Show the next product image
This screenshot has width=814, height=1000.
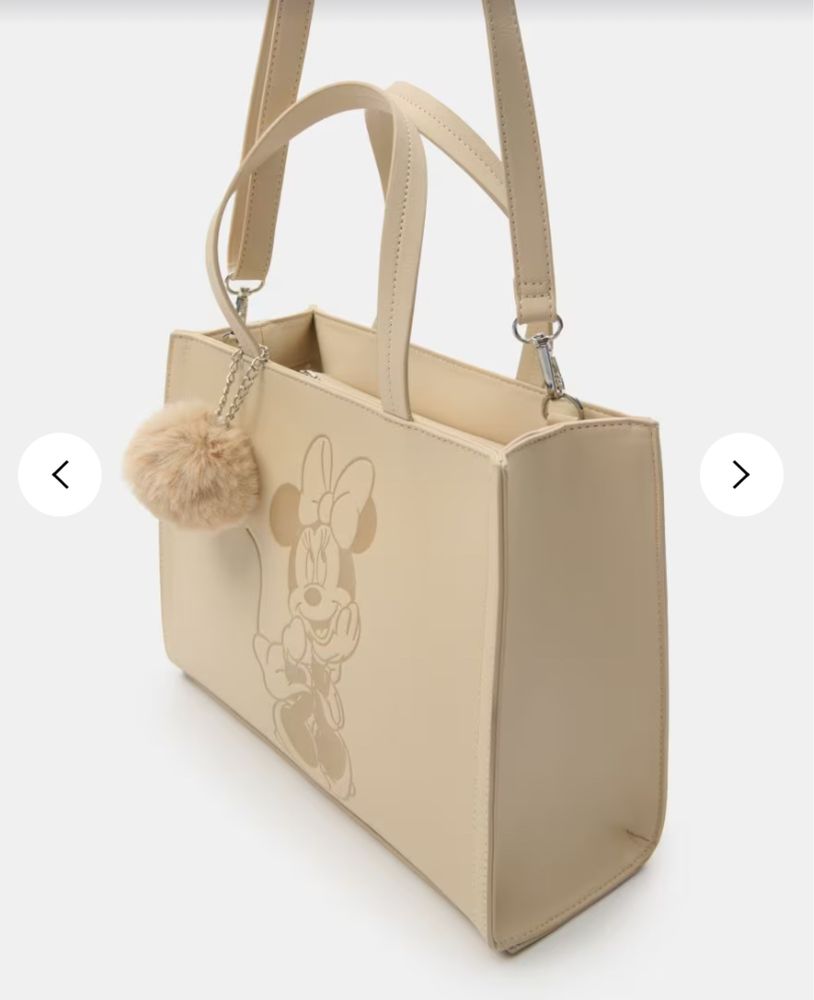[x=741, y=474]
